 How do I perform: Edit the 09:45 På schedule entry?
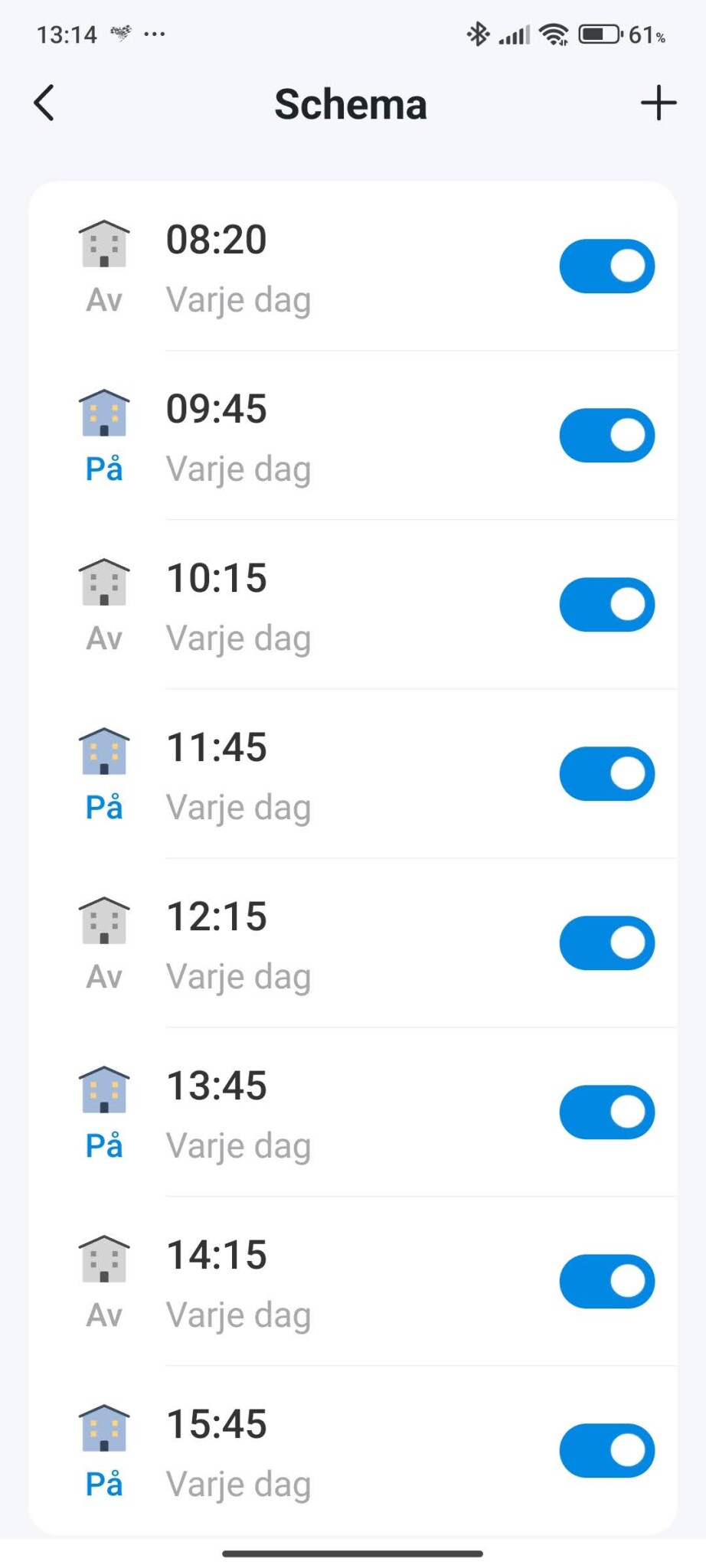306,437
